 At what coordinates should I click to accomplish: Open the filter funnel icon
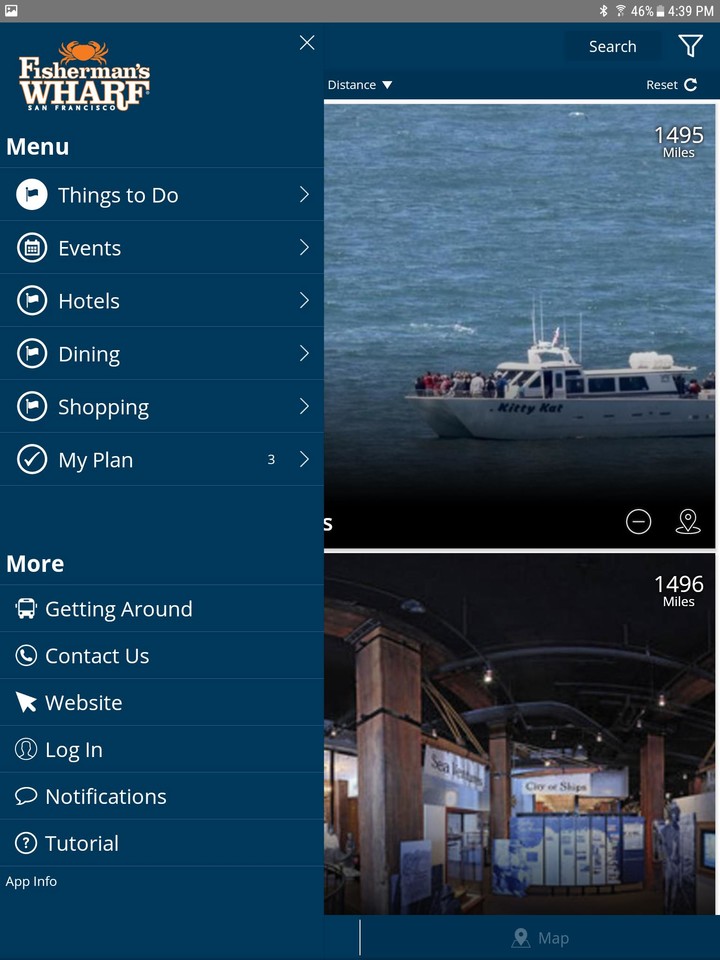click(690, 46)
